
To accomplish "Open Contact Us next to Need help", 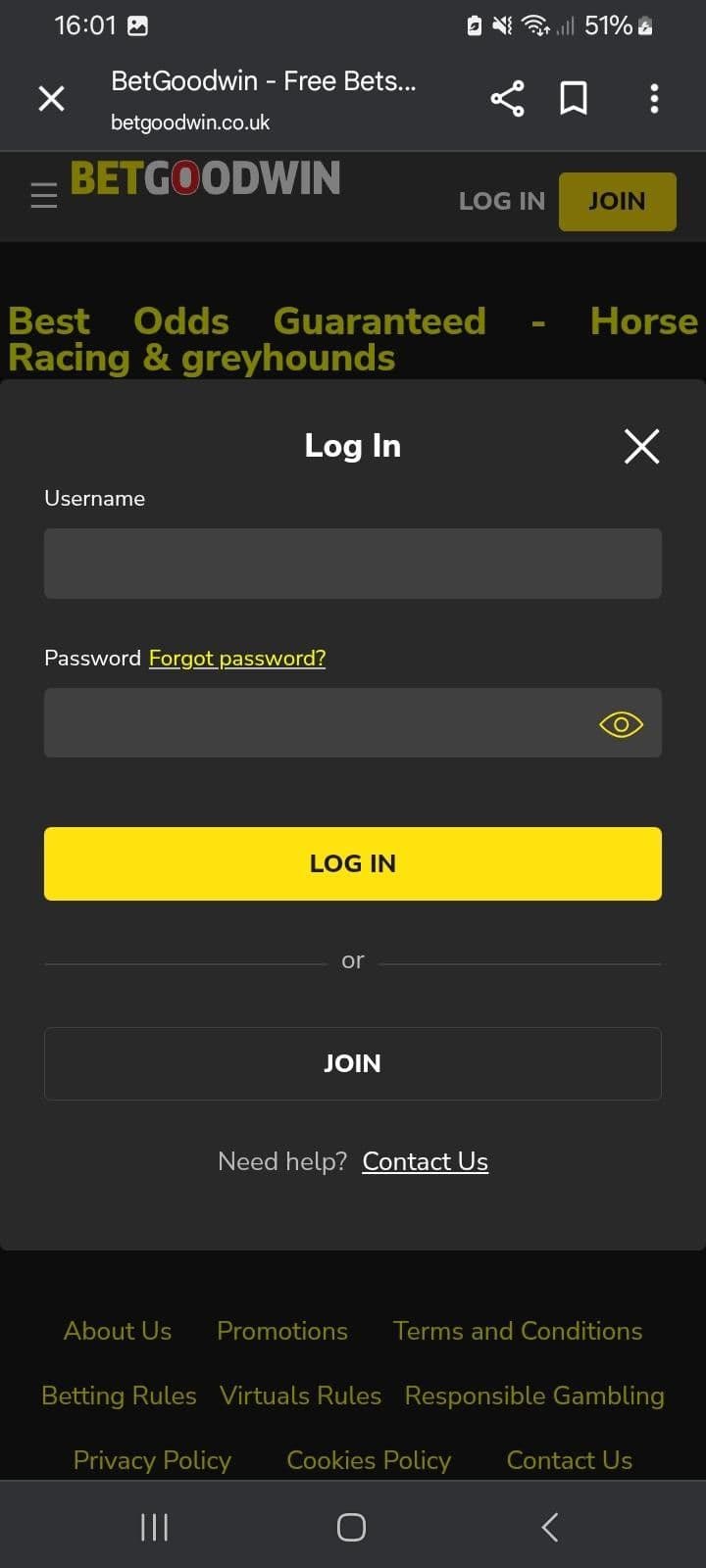I will click(426, 1161).
